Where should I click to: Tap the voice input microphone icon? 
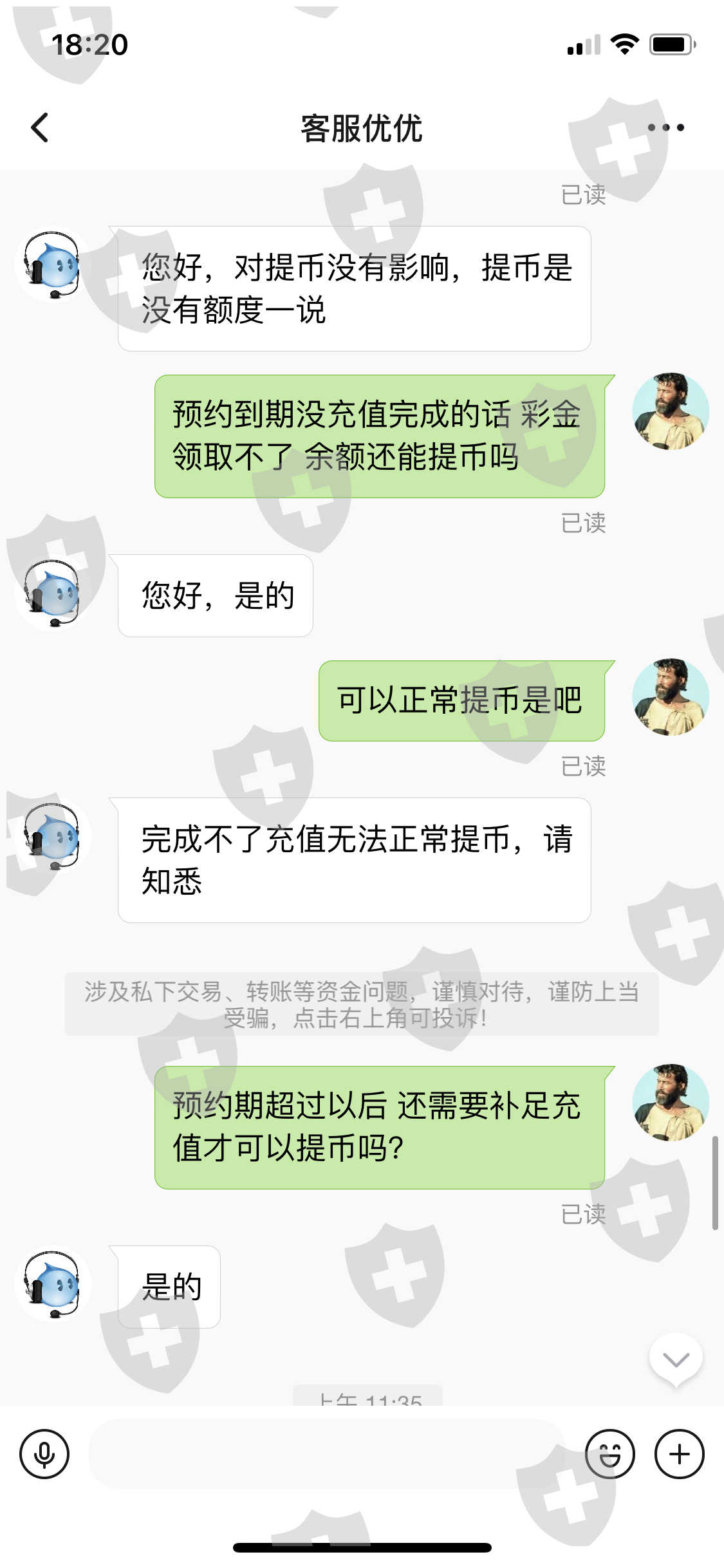(x=44, y=1454)
